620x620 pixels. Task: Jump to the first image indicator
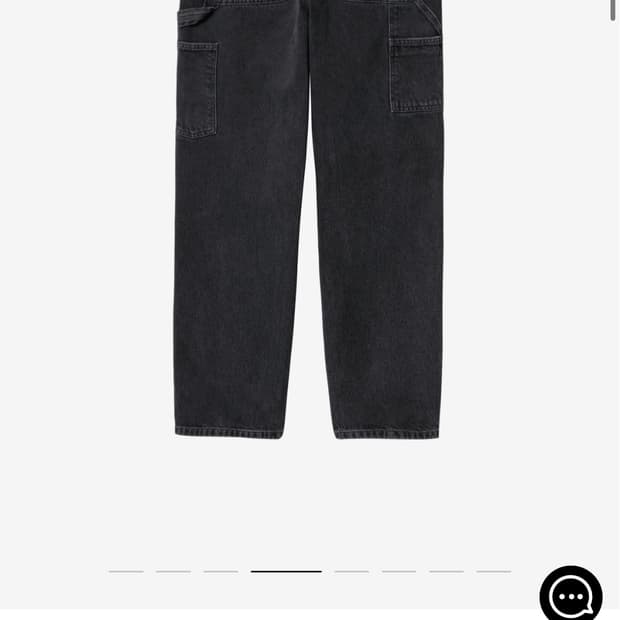point(126,571)
